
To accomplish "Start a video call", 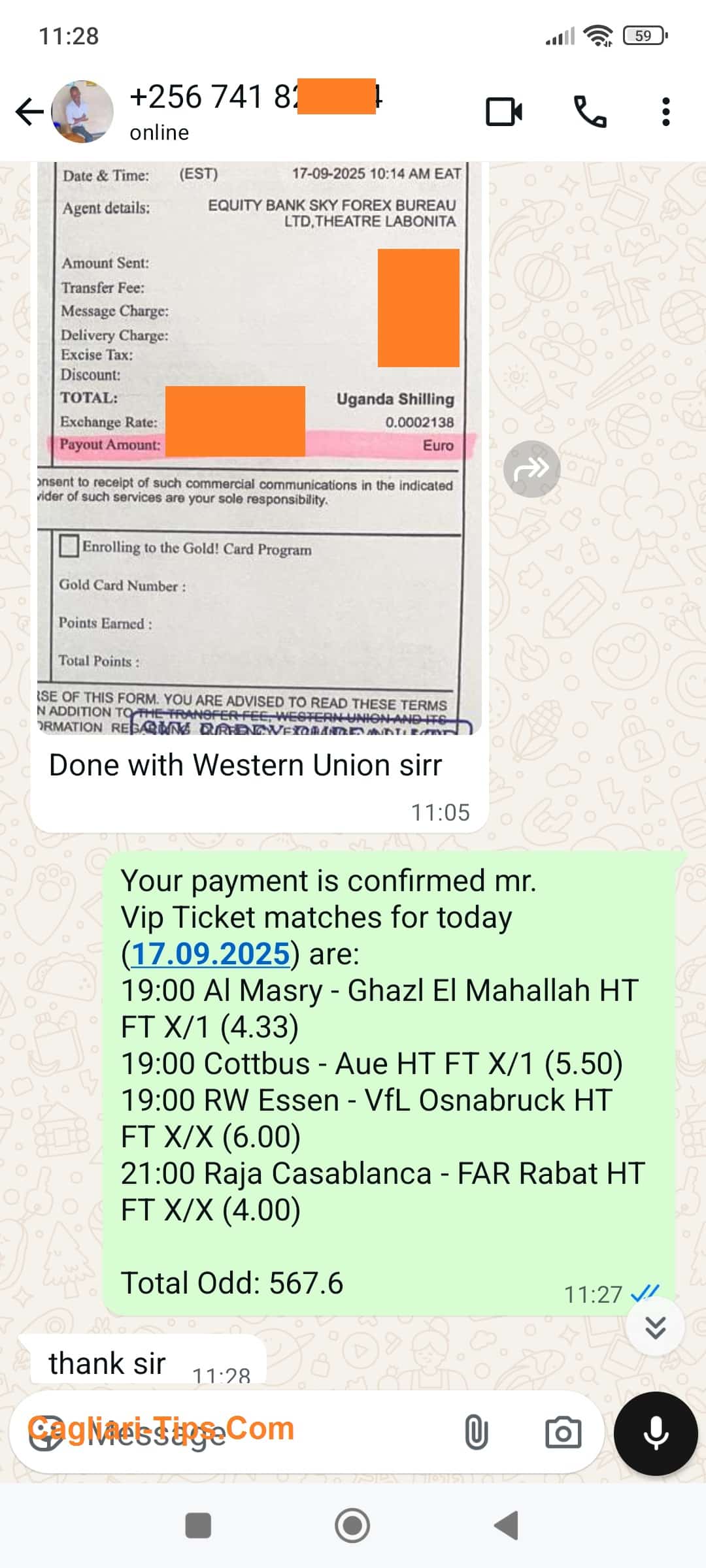I will (504, 112).
